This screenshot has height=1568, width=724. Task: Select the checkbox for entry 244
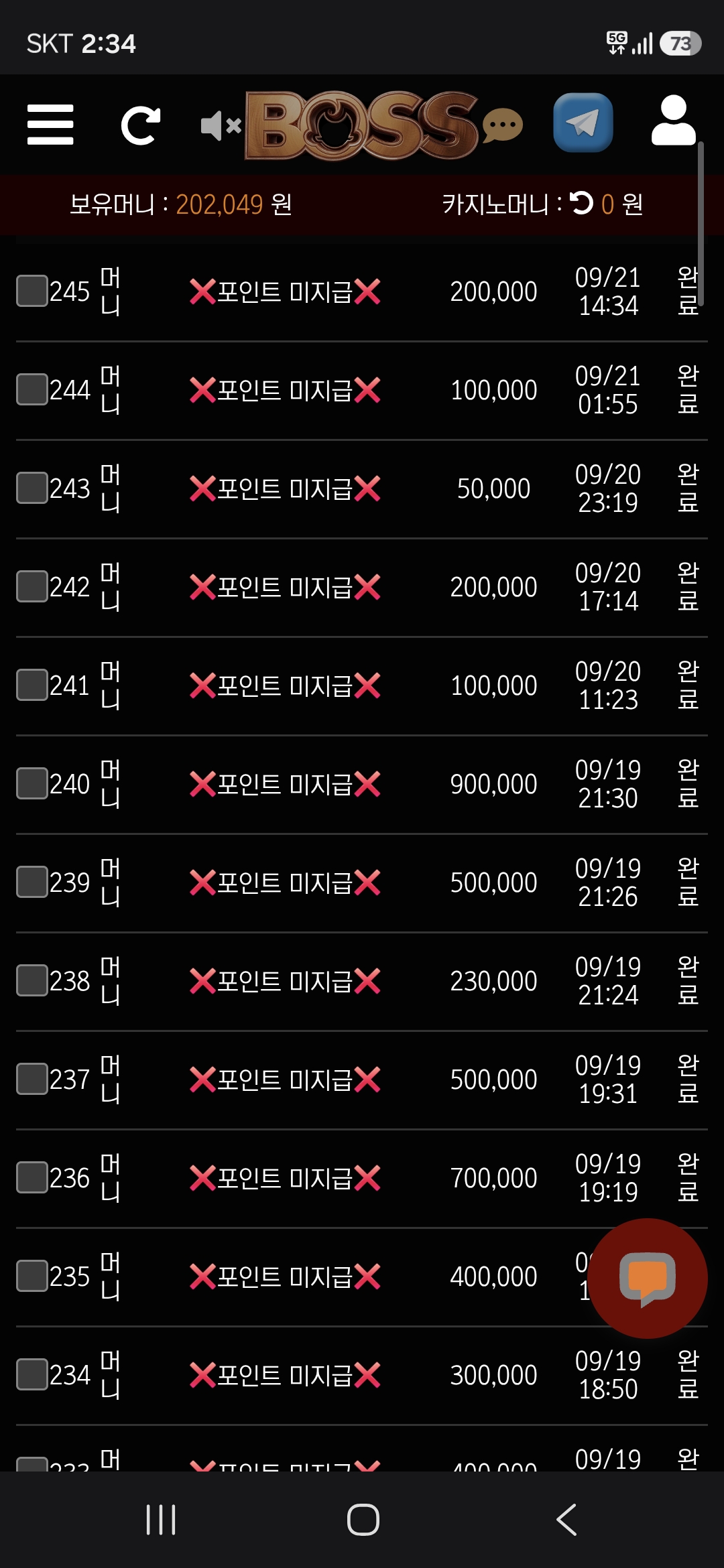pyautogui.click(x=32, y=389)
